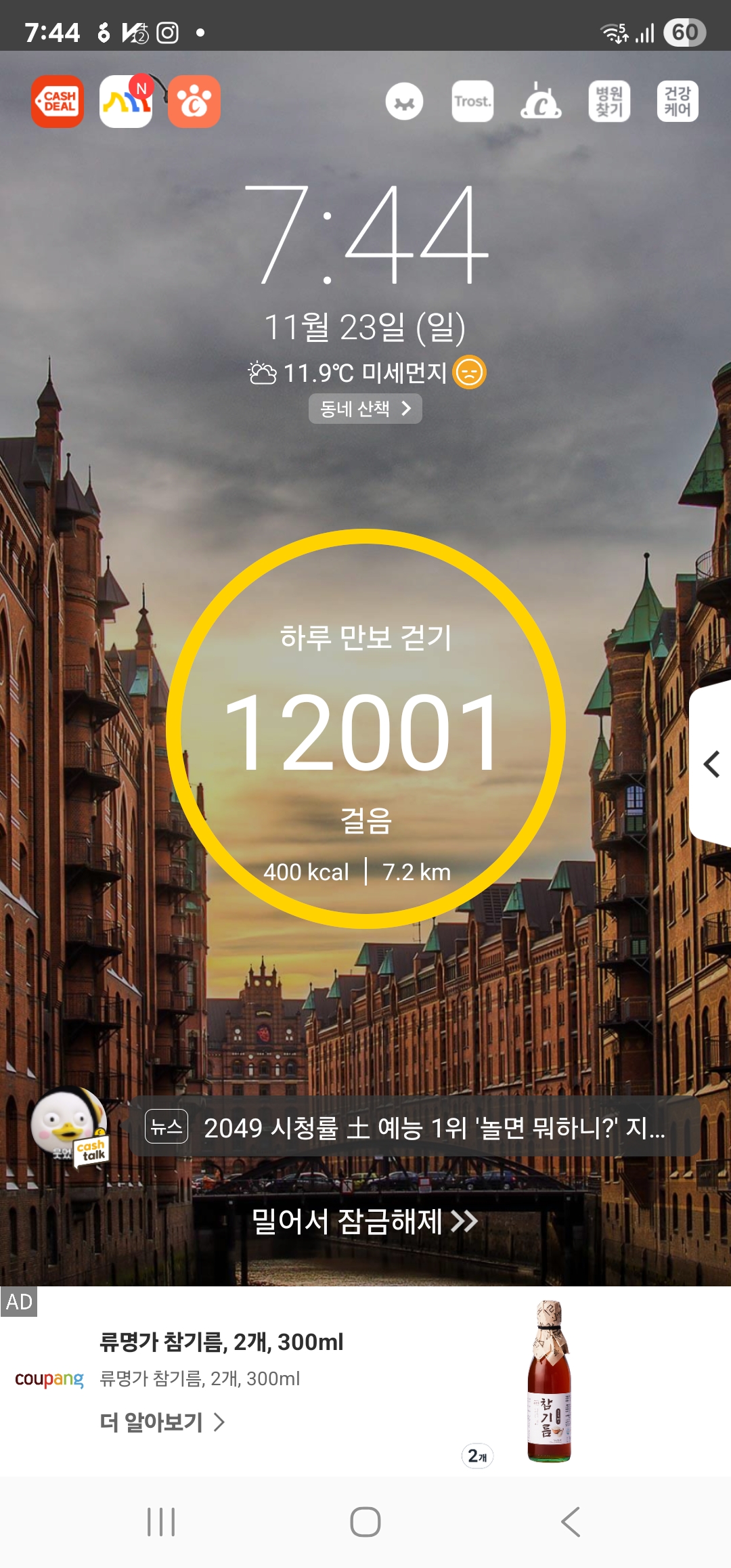Tap the white round face icon

(x=405, y=102)
